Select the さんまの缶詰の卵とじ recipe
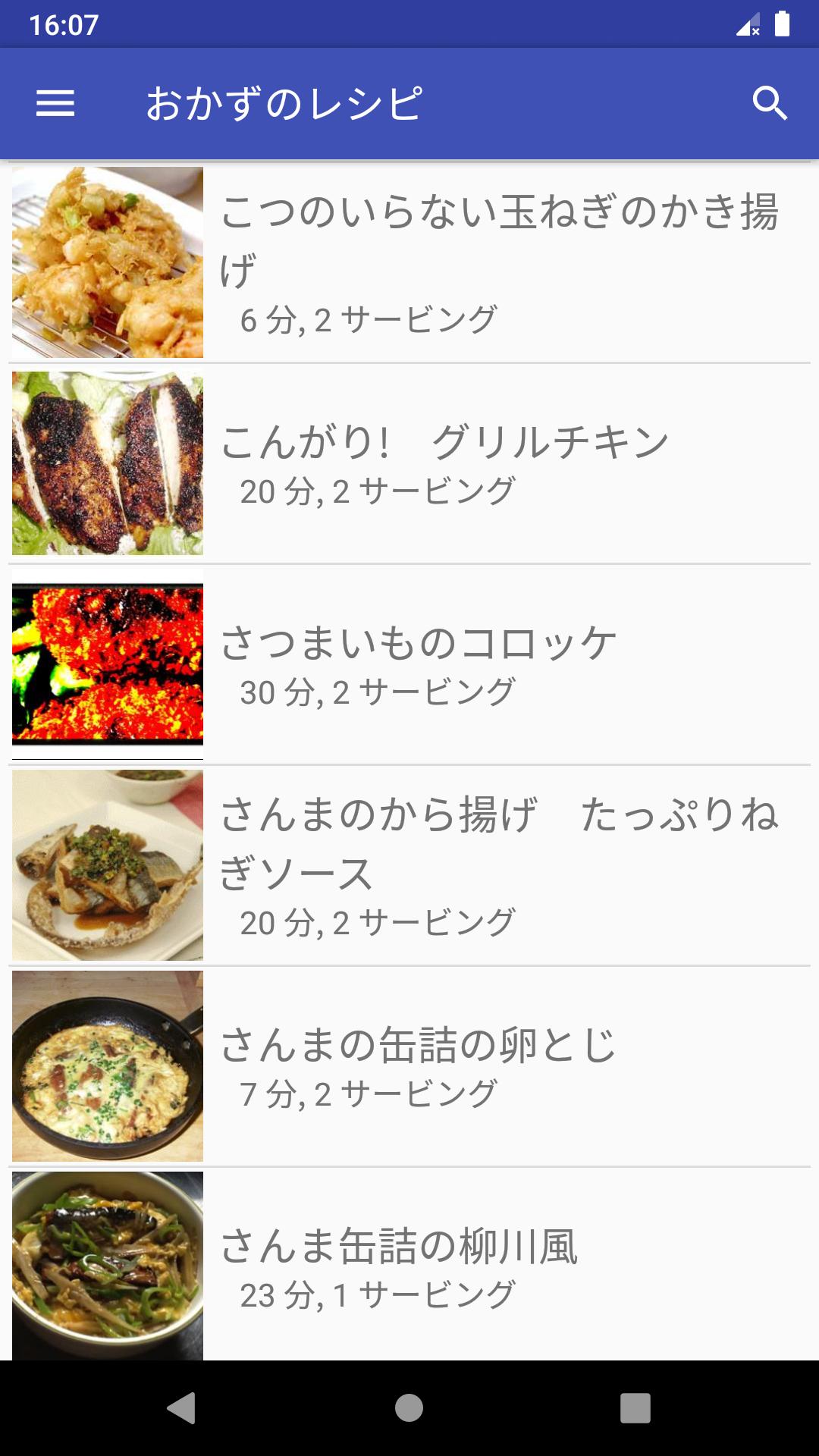 click(x=409, y=1066)
